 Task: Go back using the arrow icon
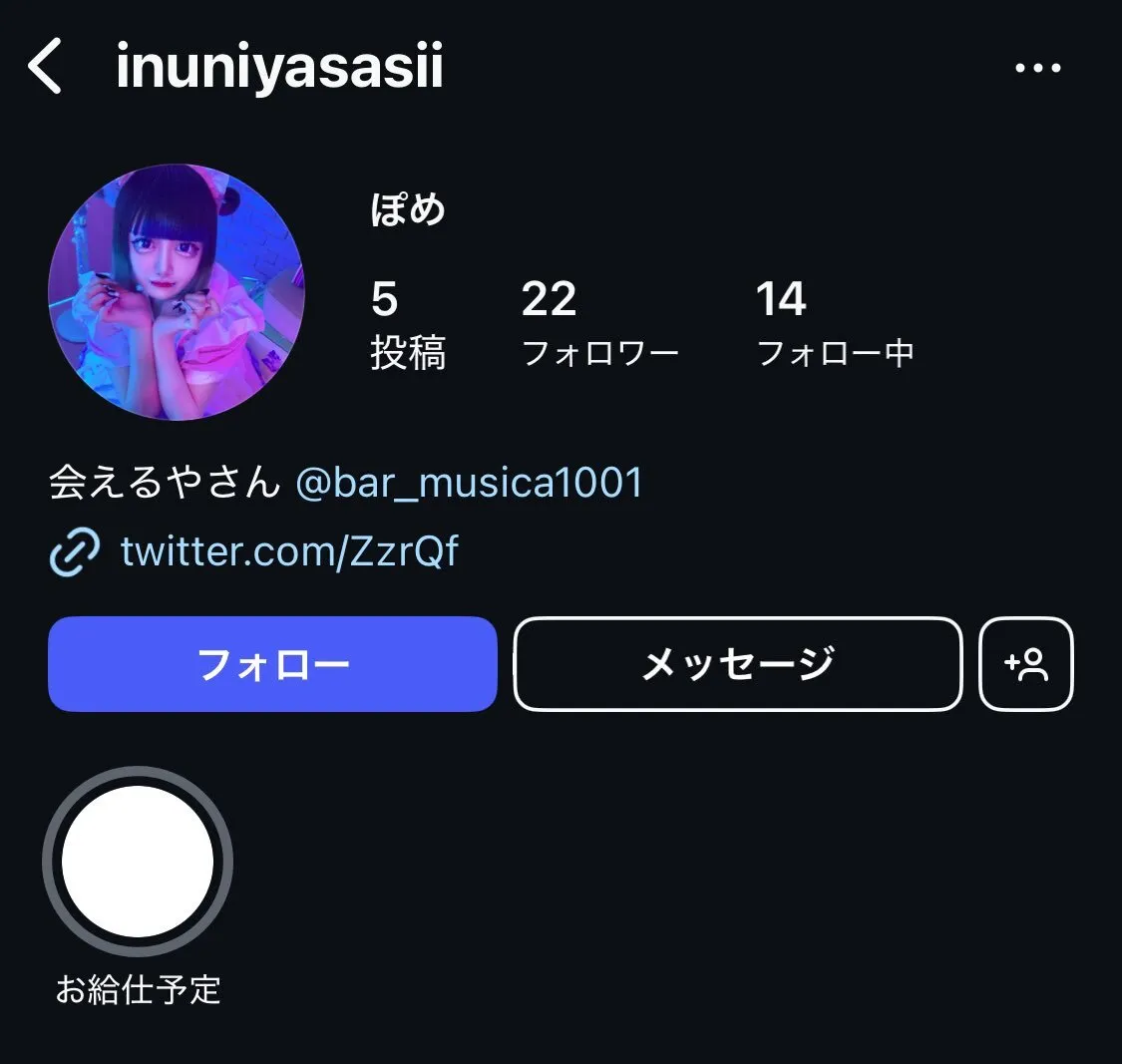pyautogui.click(x=45, y=67)
